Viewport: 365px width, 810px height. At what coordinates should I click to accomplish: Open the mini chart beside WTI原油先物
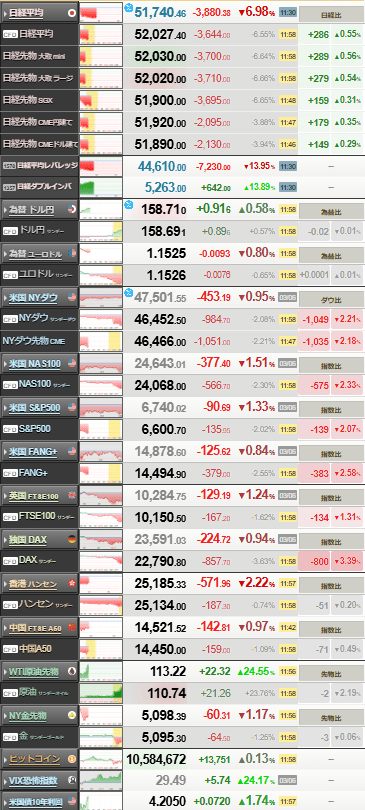coord(101,673)
